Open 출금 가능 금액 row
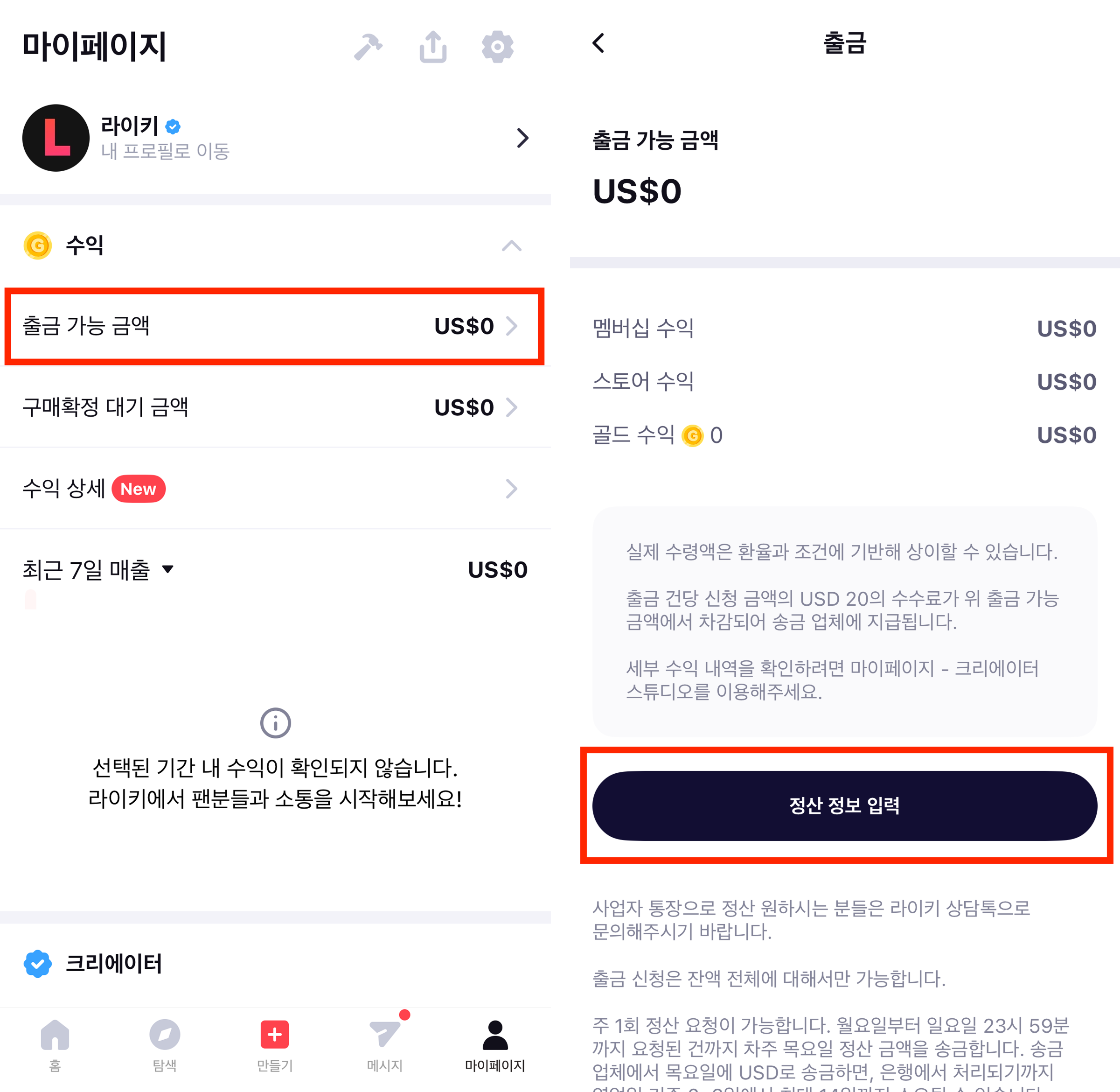This screenshot has width=1120, height=1092. coord(274,326)
